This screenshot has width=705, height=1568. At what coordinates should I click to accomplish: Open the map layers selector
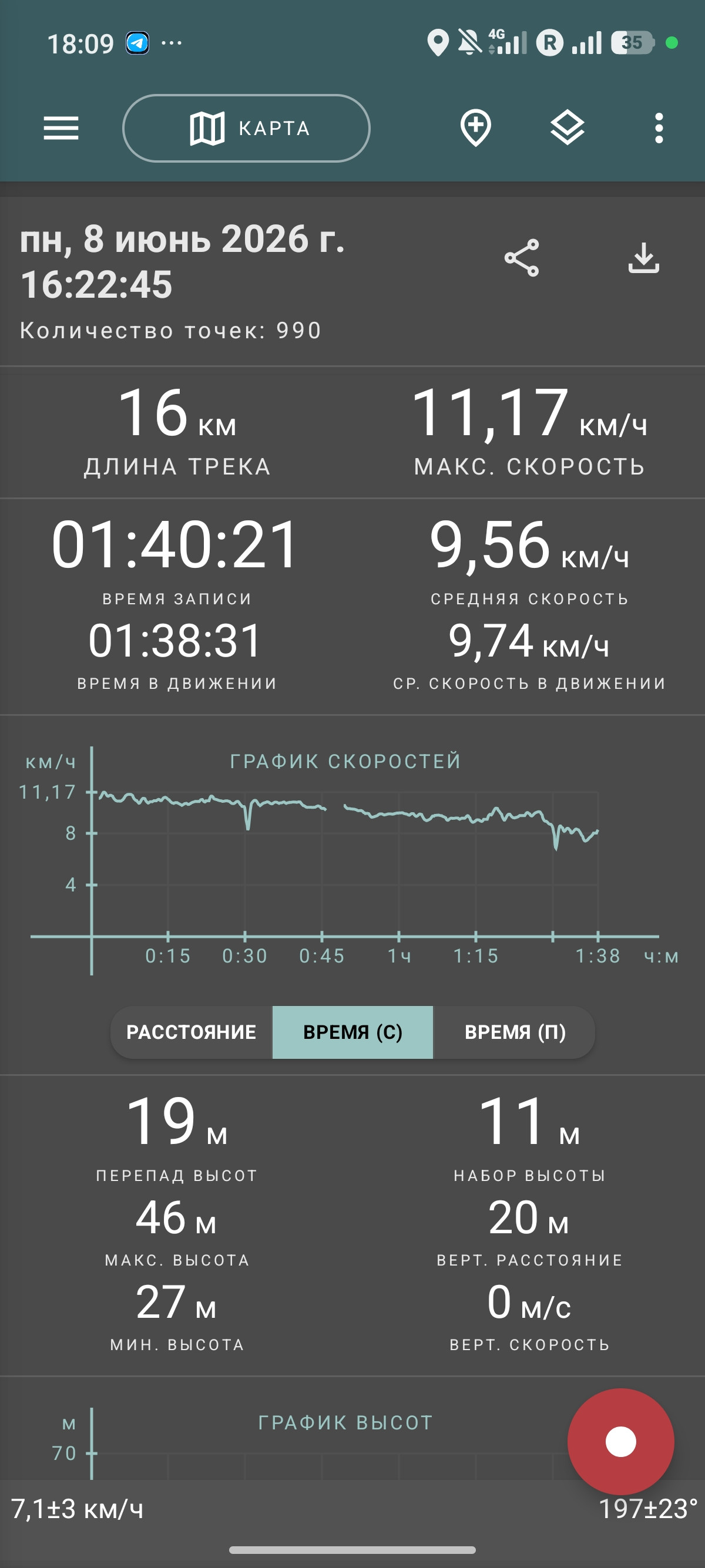[568, 129]
